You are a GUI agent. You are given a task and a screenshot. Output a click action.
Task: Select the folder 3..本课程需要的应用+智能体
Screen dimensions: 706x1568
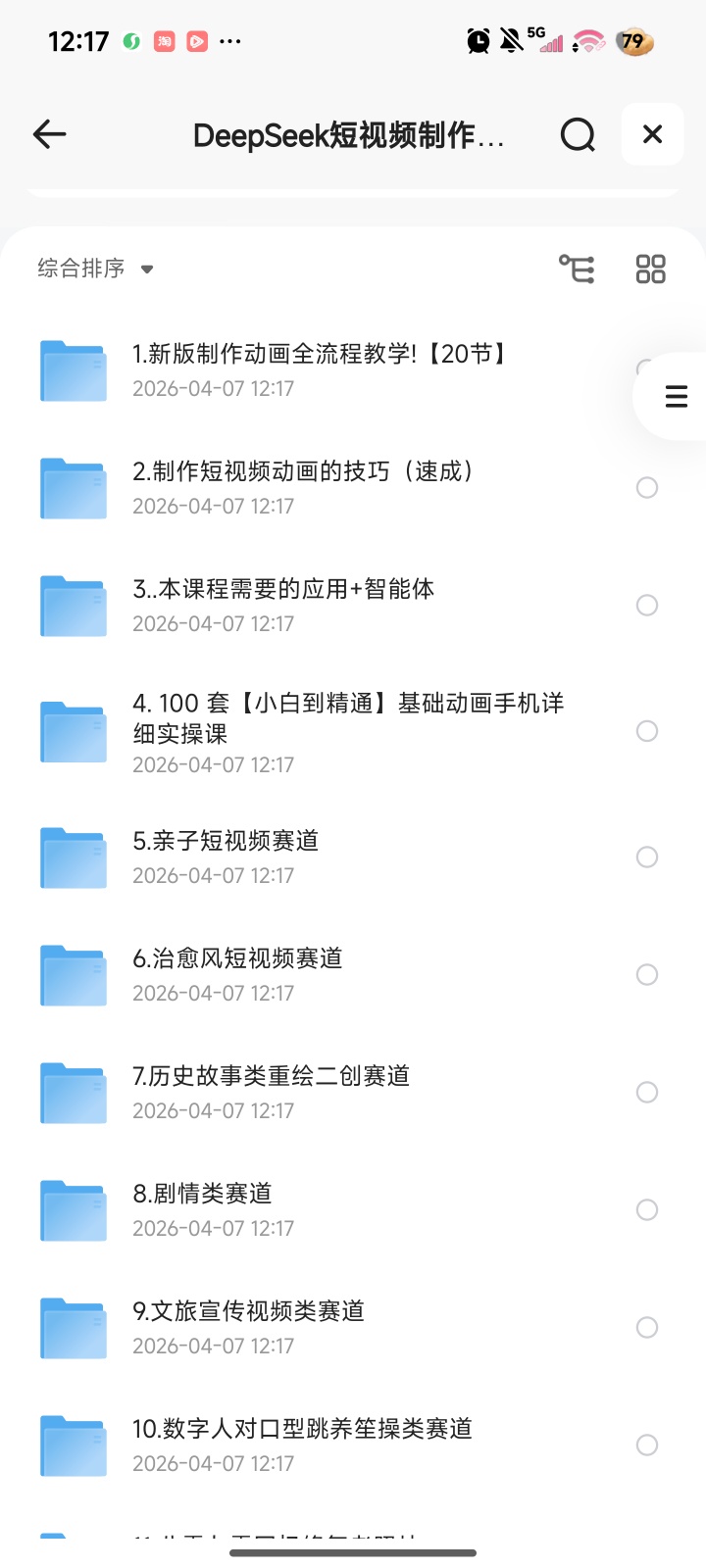[x=647, y=605]
